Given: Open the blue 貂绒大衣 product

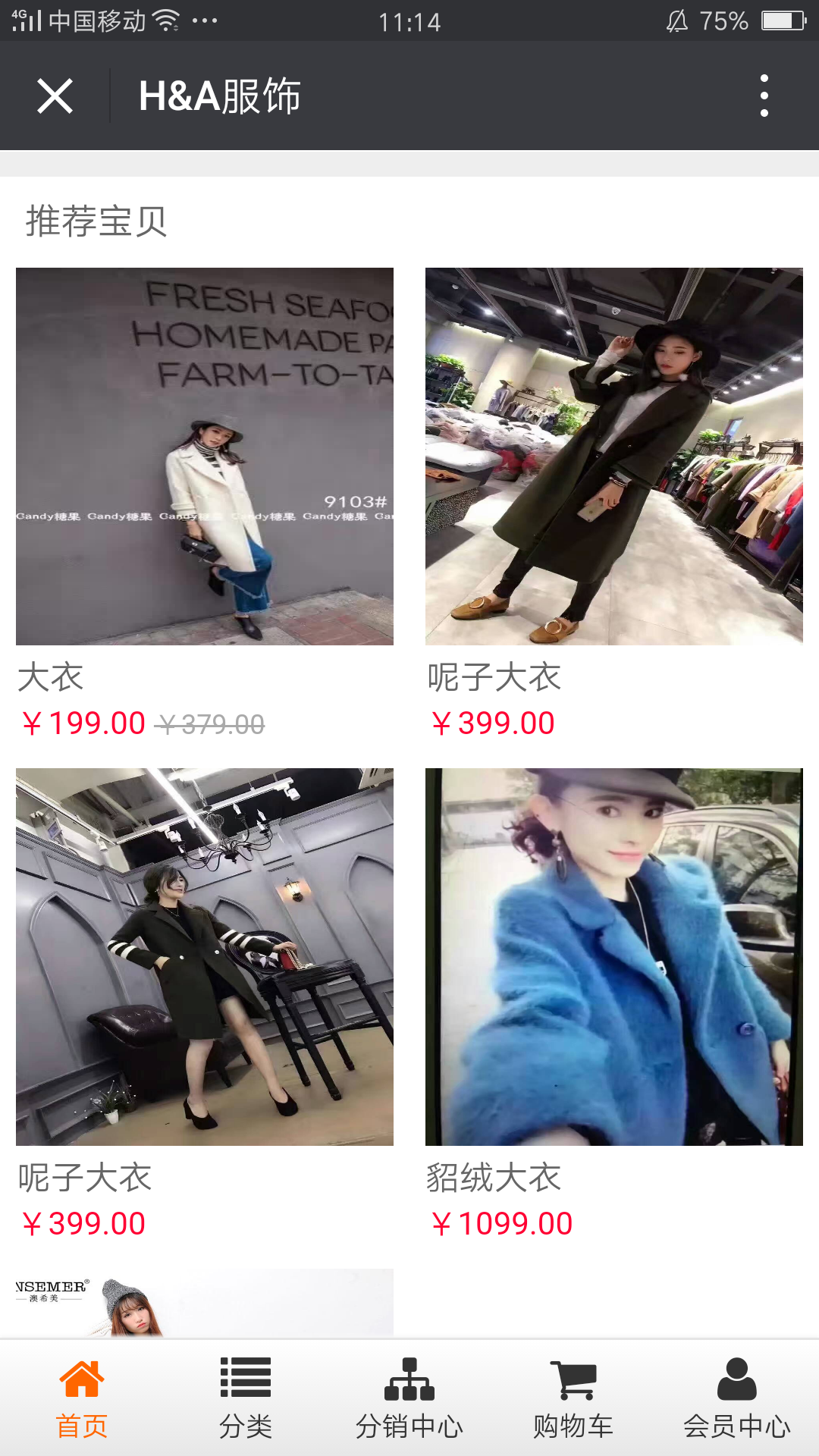Looking at the screenshot, I should [613, 956].
